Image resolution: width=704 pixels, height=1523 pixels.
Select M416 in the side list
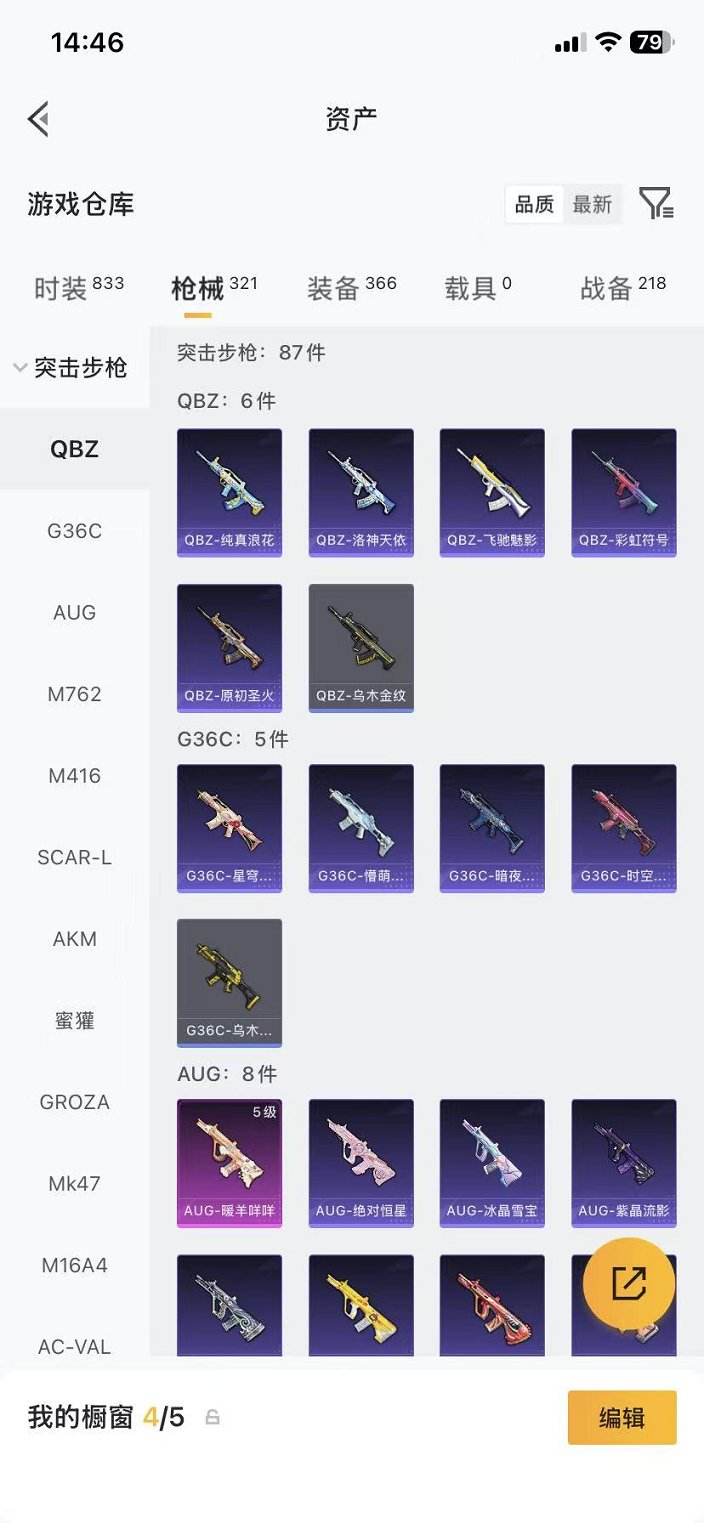[75, 776]
